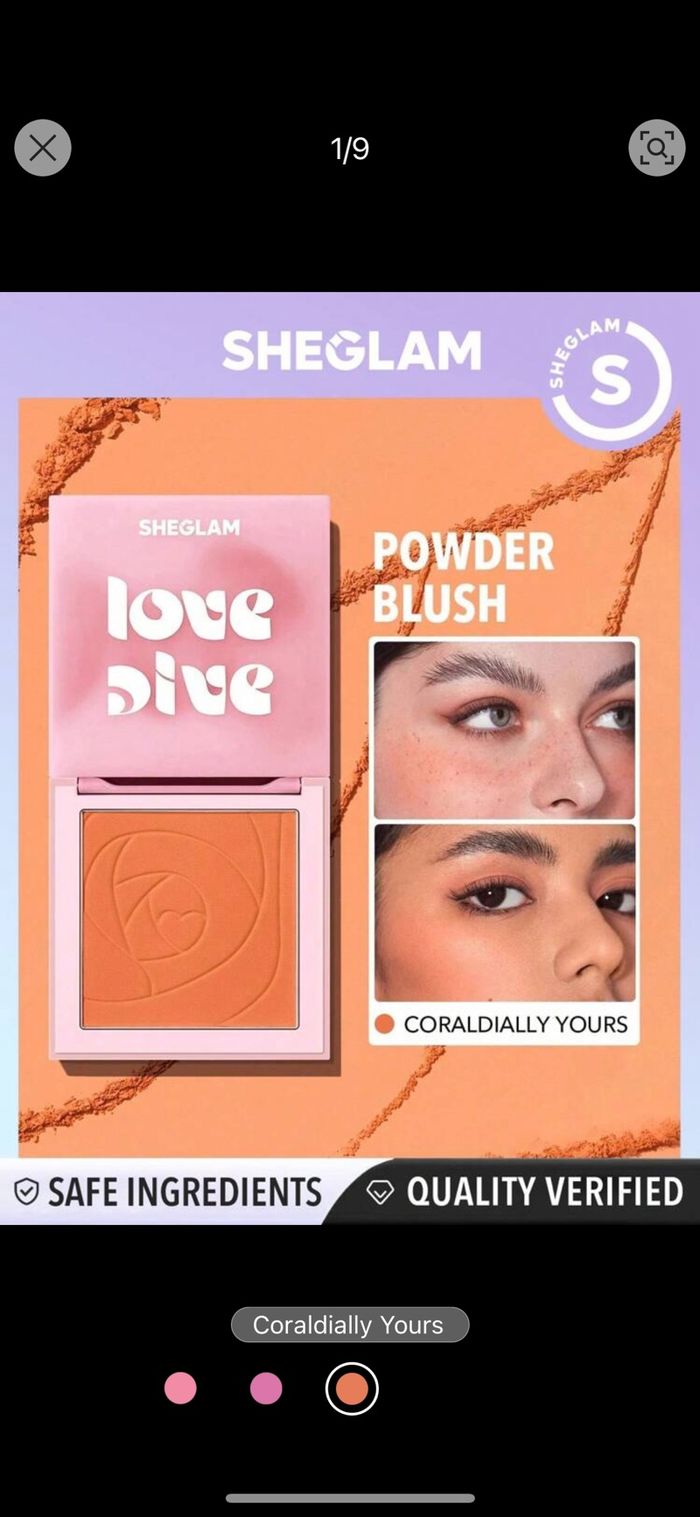Viewport: 700px width, 1517px height.
Task: Tap the selected Coraldially Yours orange swatch
Action: coord(352,1388)
